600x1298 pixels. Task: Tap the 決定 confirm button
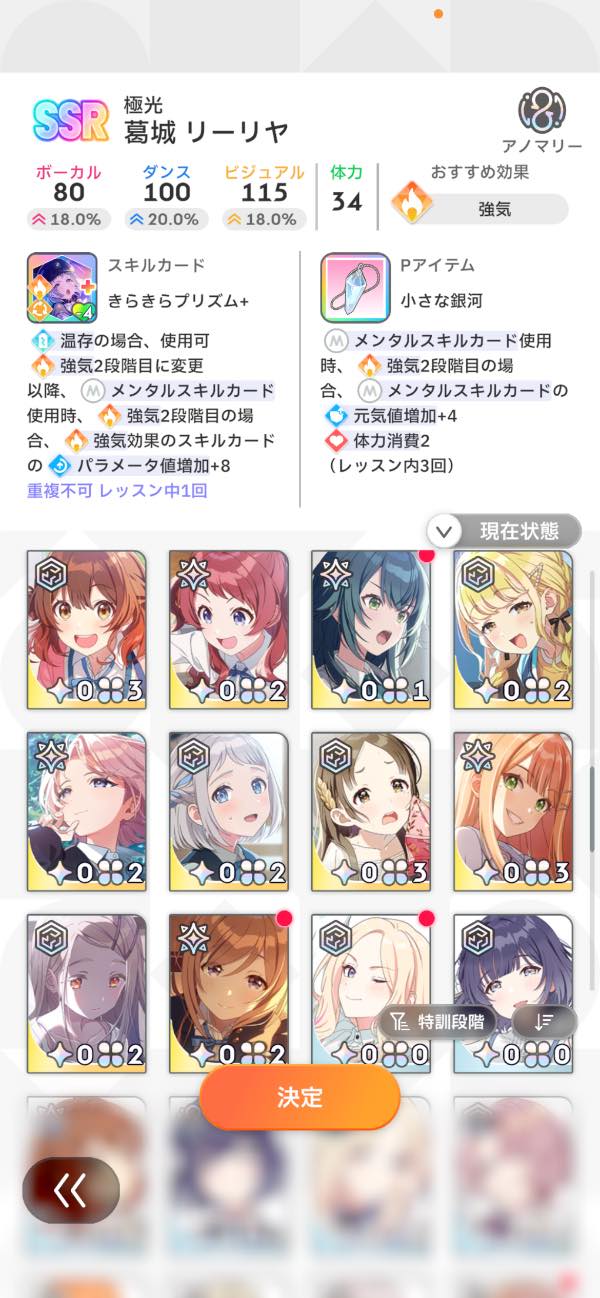299,1097
